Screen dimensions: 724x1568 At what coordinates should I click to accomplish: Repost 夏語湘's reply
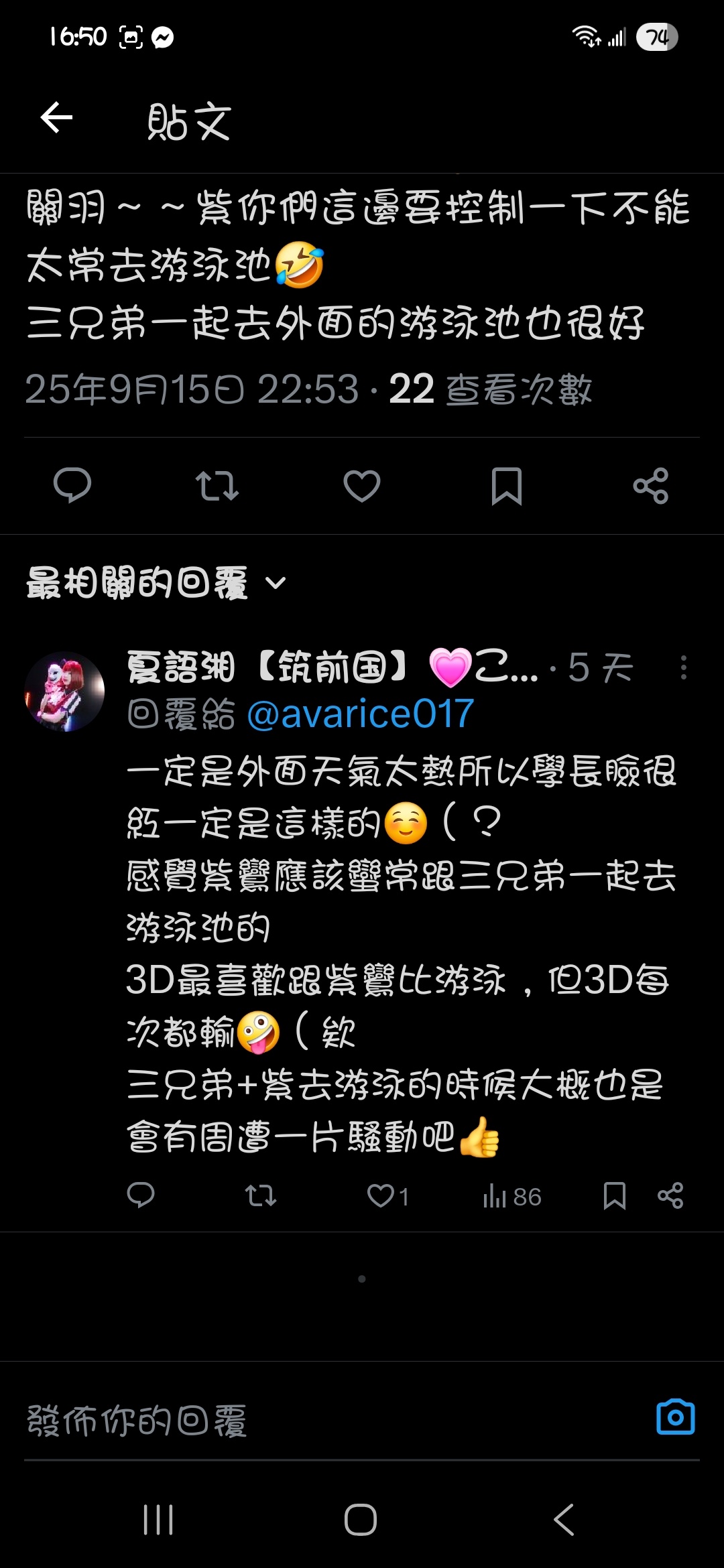coord(260,1195)
